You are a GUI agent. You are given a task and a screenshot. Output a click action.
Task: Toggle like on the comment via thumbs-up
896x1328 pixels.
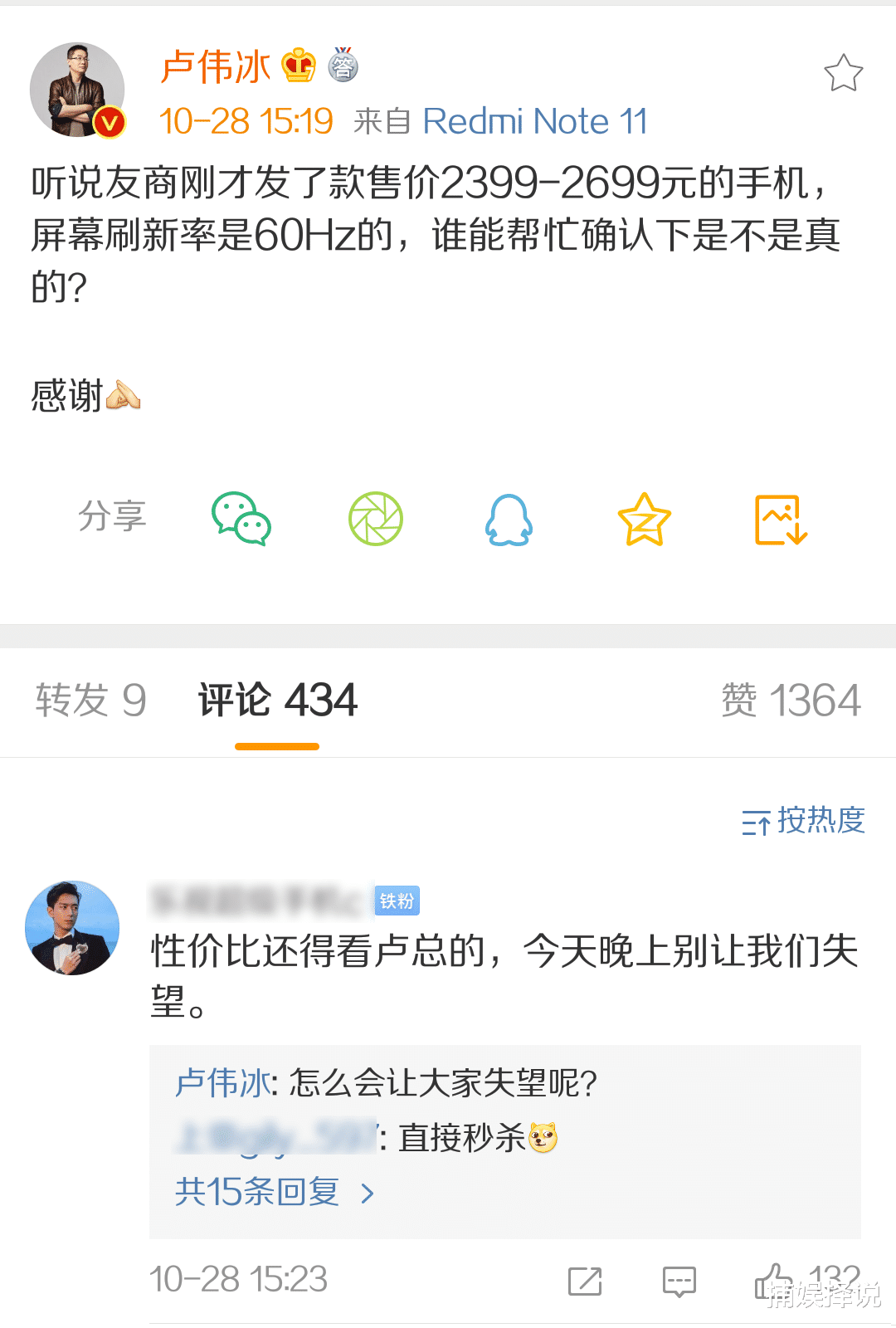[x=775, y=1281]
